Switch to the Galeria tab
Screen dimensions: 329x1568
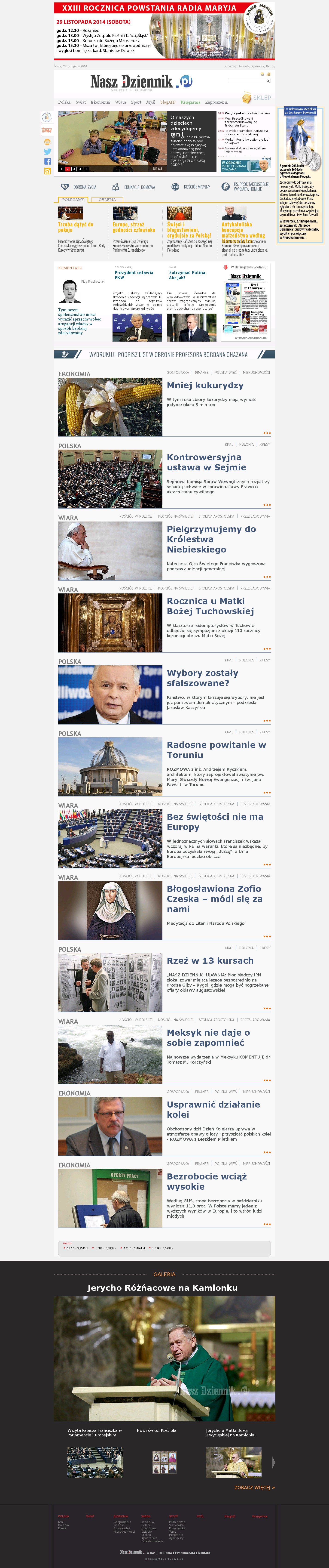[107, 200]
